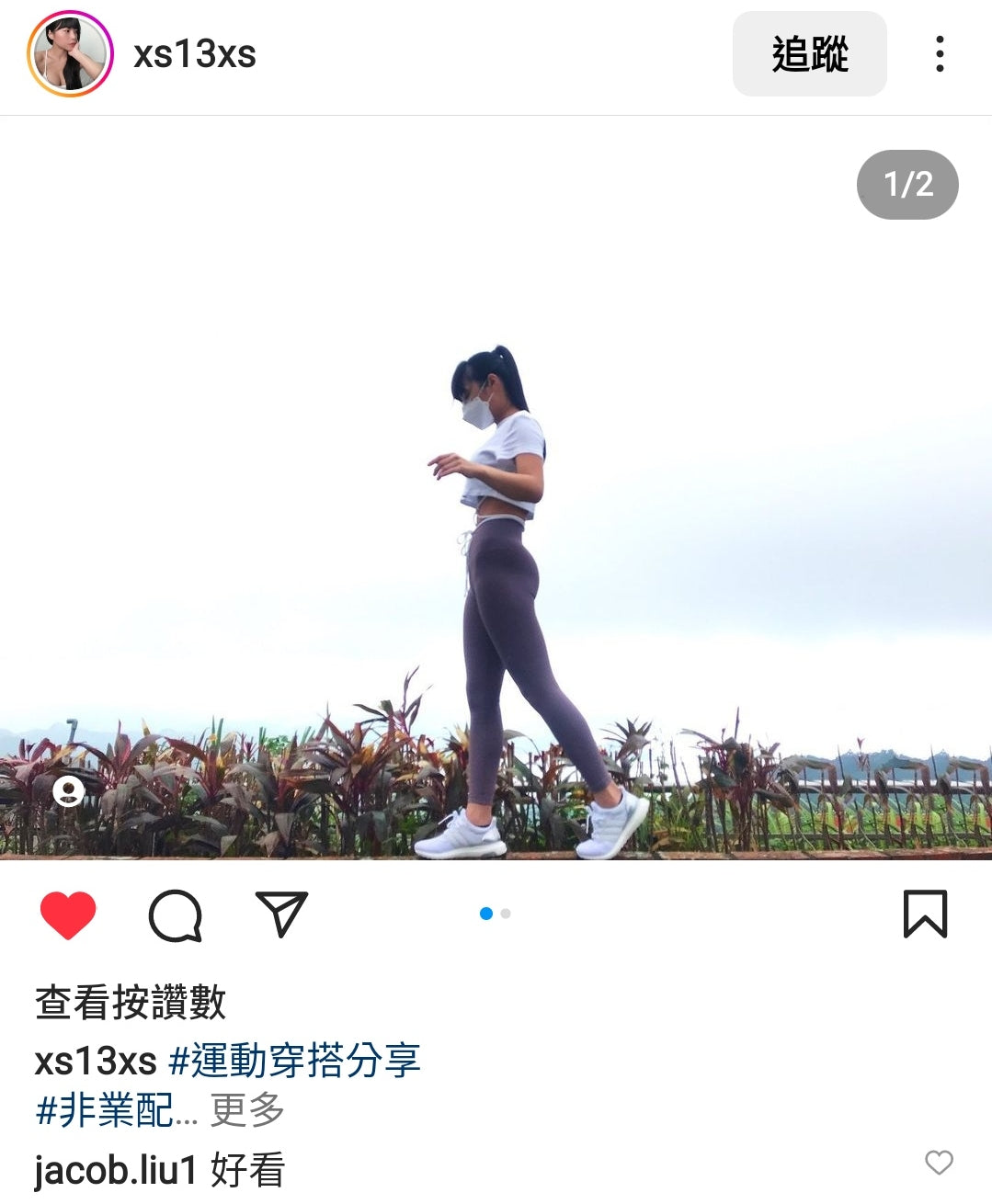Screen dimensions: 992x1204
Task: Unlike the post with the red heart
Action: [68, 914]
